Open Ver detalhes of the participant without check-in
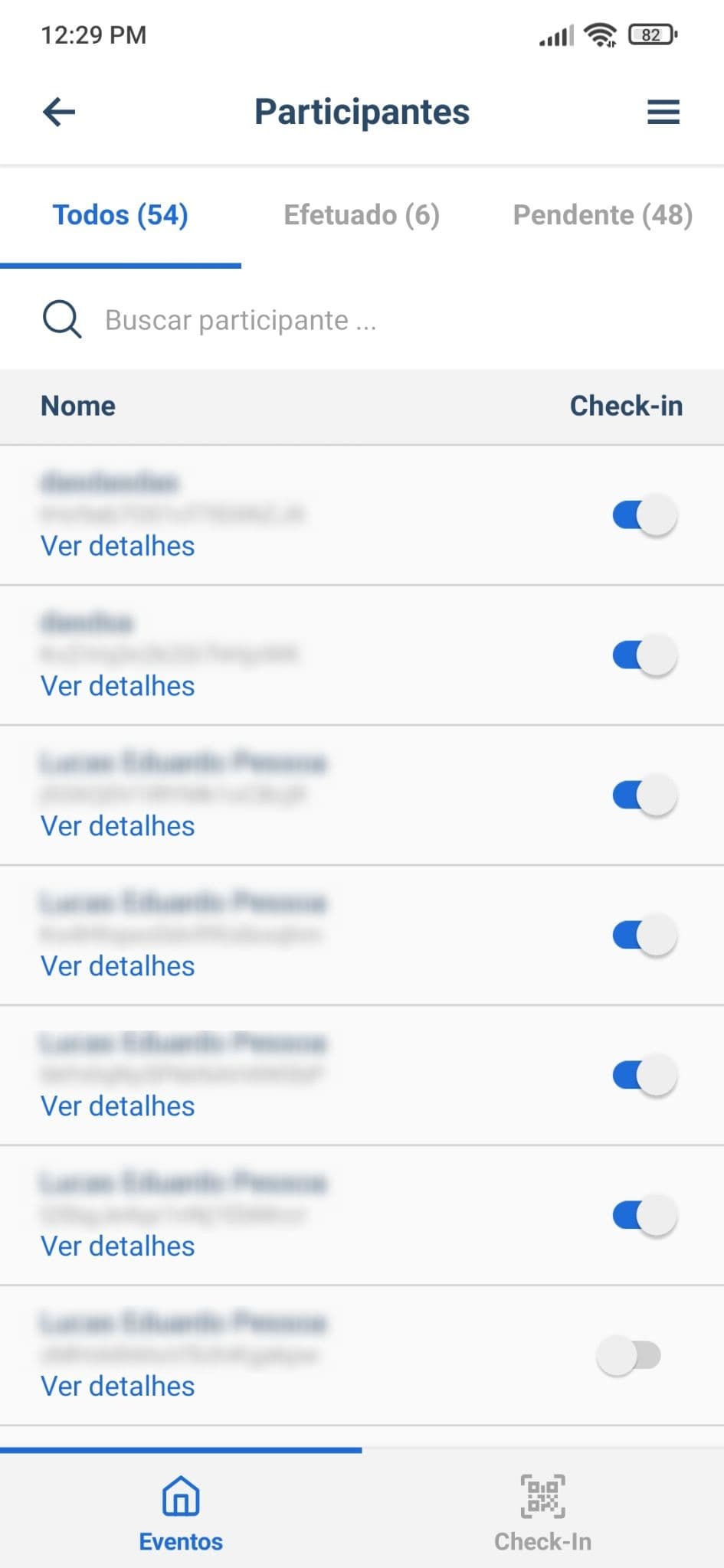Viewport: 724px width, 1568px height. 118,1386
